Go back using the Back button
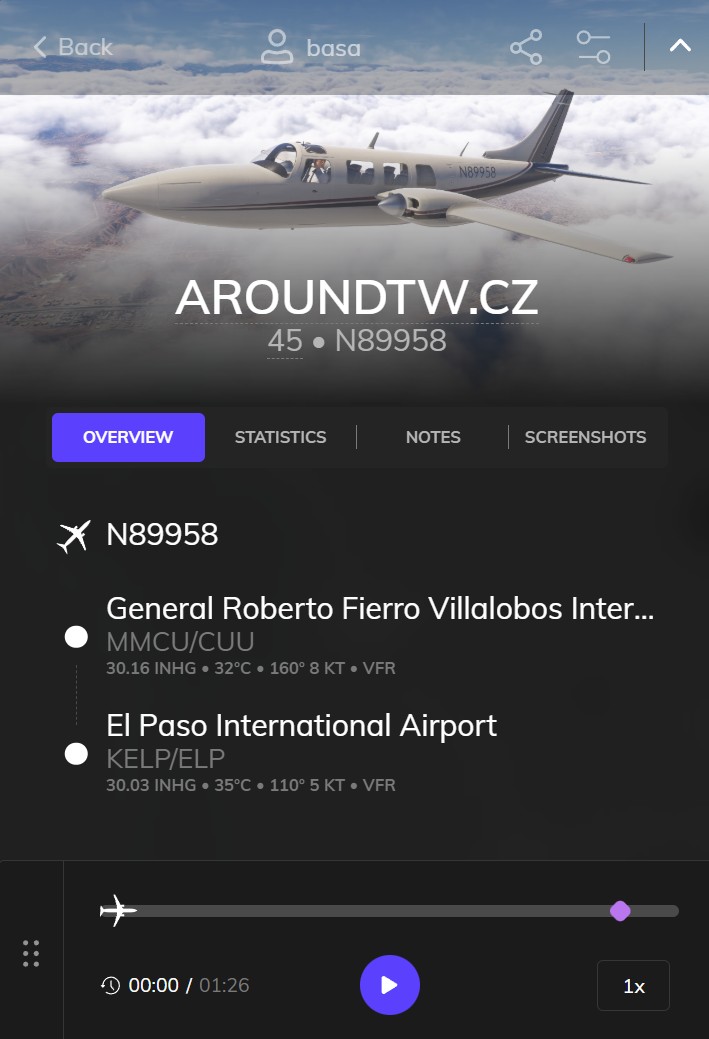 [72, 47]
